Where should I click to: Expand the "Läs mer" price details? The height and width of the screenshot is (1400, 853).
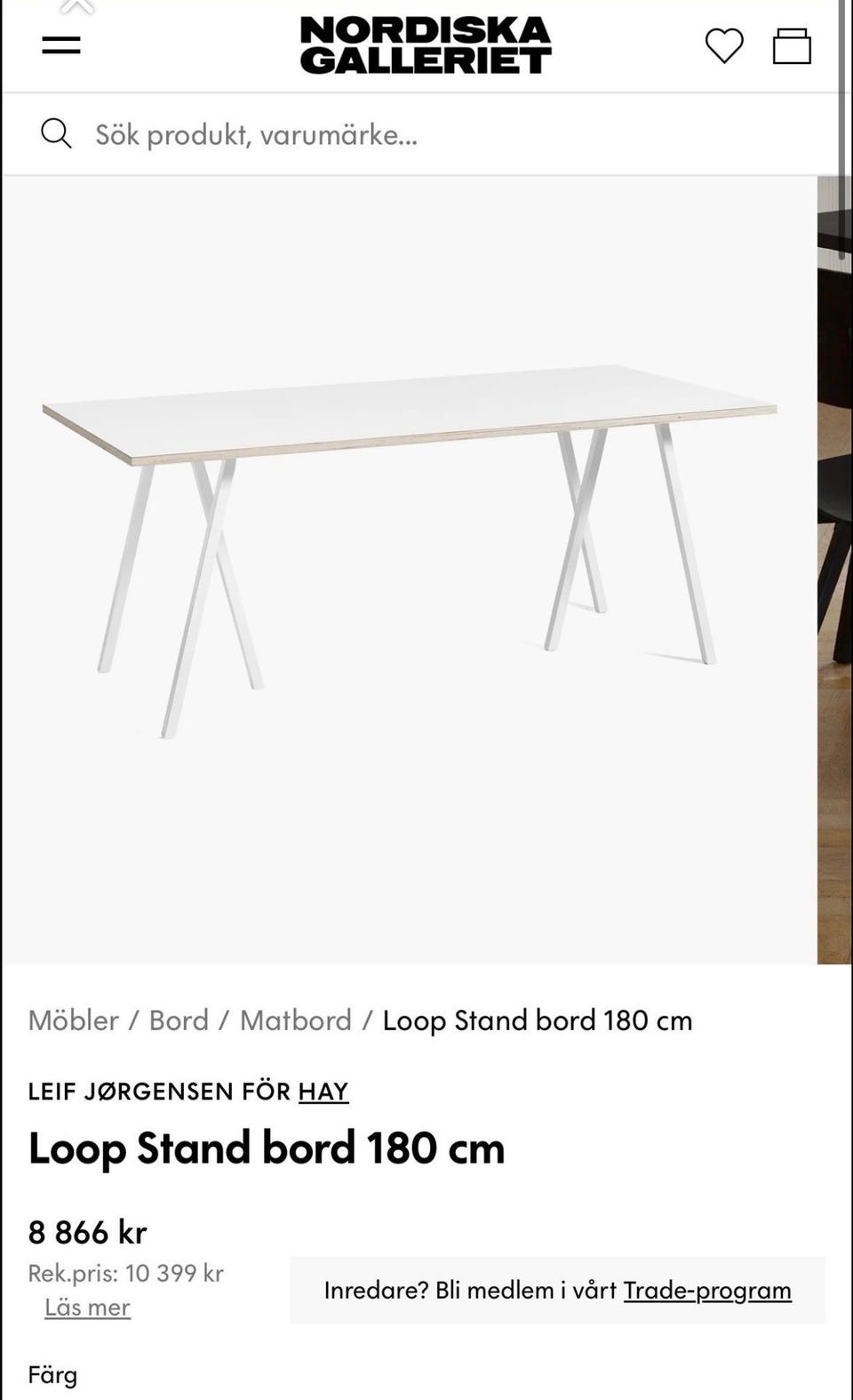(x=88, y=1307)
